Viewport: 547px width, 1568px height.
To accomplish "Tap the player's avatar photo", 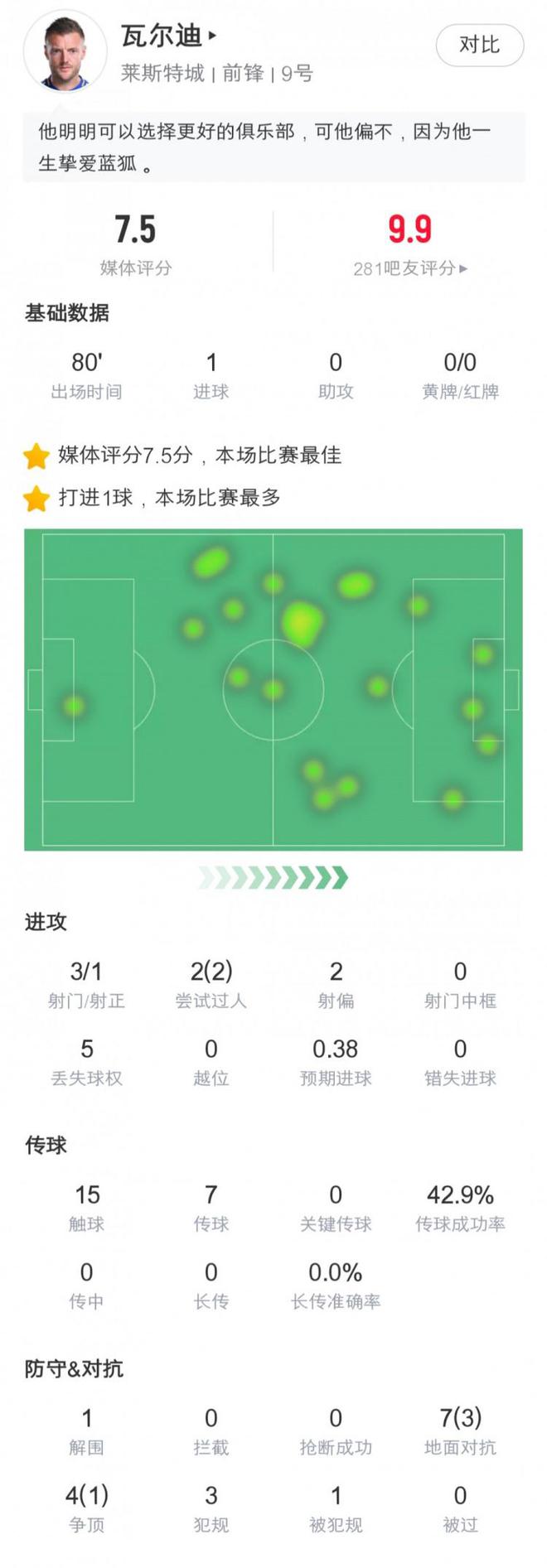I will (x=65, y=51).
